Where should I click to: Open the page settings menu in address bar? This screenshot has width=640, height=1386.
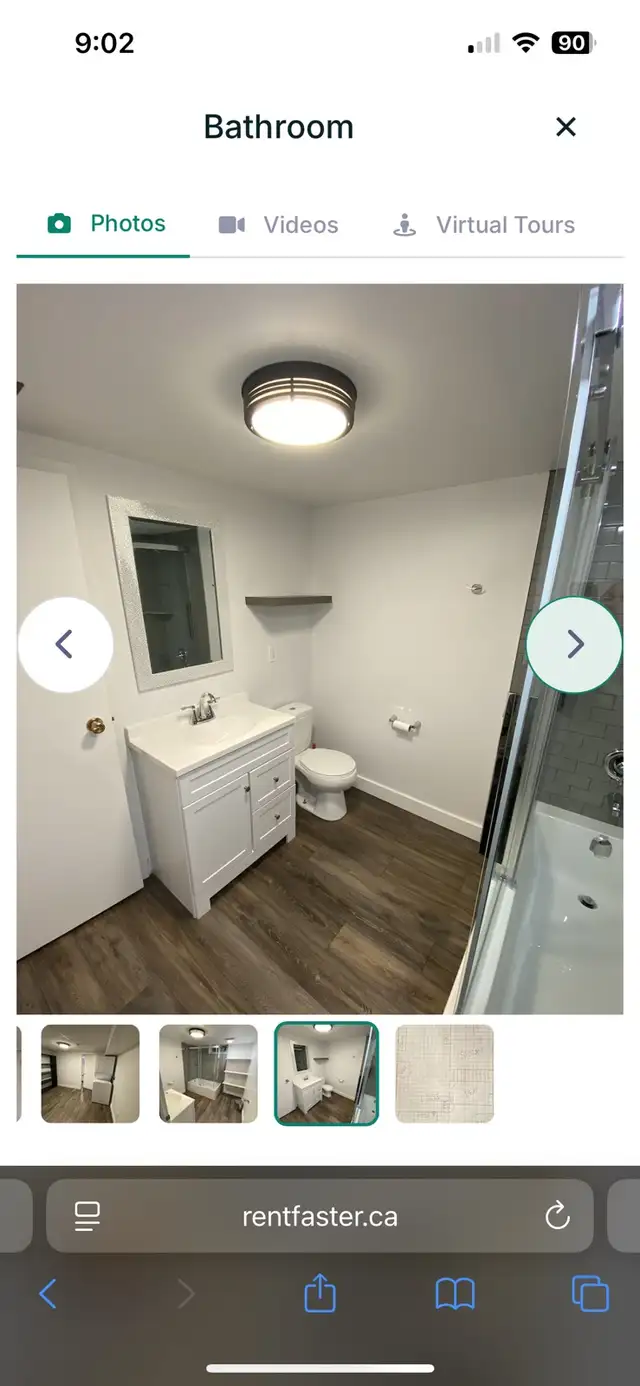coord(88,1216)
